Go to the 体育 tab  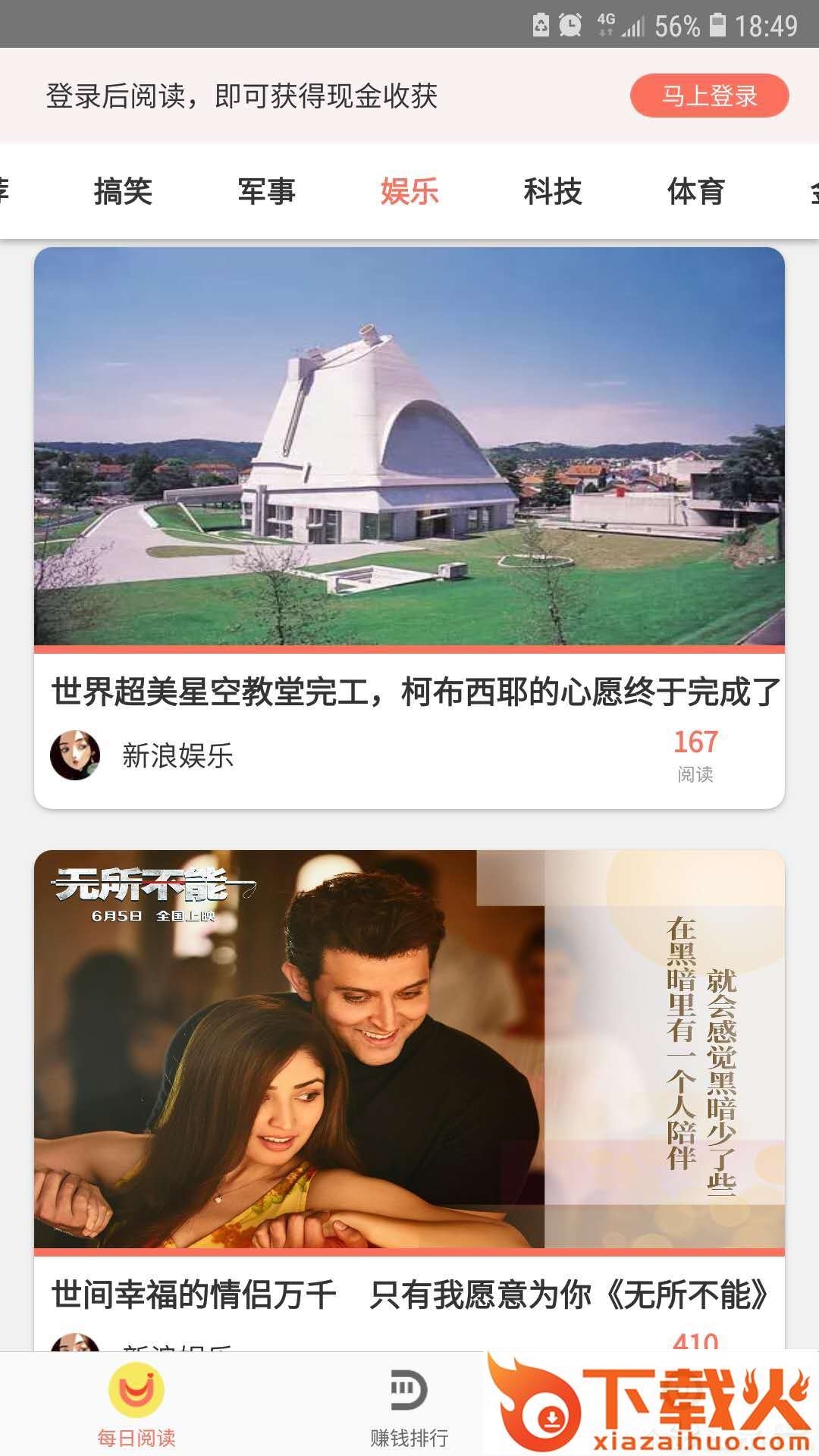tap(695, 191)
